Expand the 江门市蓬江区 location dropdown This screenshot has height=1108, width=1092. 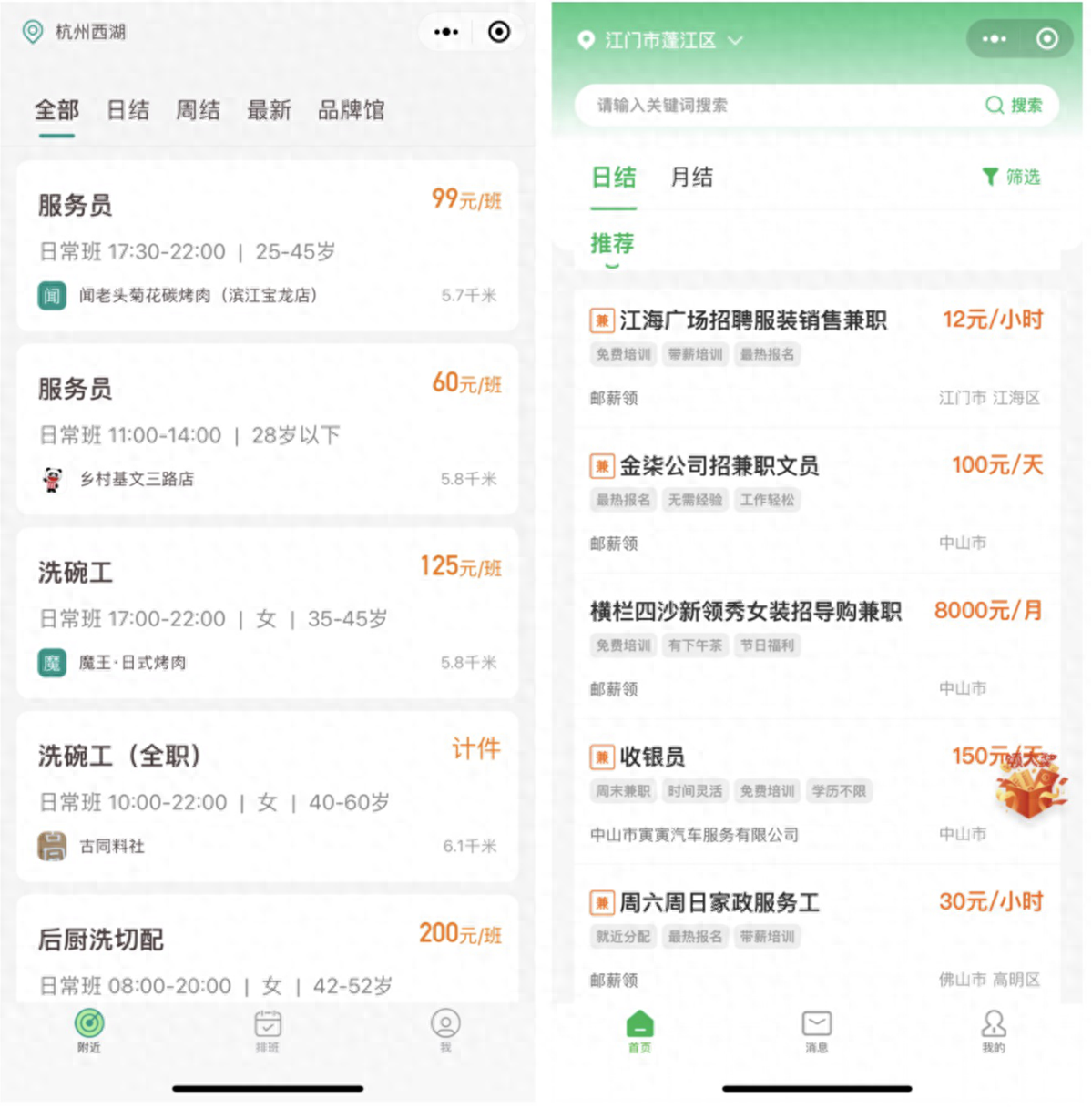668,40
